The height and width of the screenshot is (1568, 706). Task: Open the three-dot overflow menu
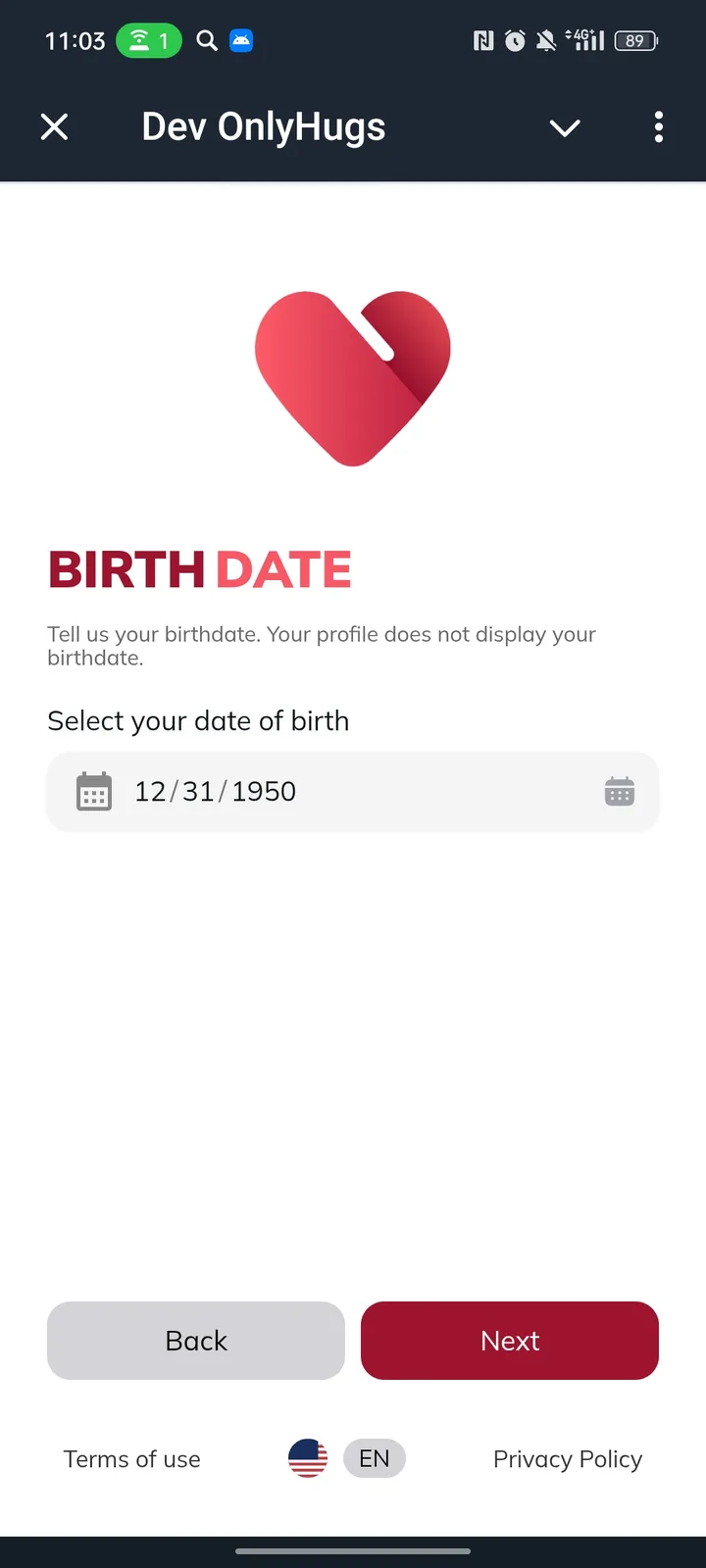click(658, 126)
